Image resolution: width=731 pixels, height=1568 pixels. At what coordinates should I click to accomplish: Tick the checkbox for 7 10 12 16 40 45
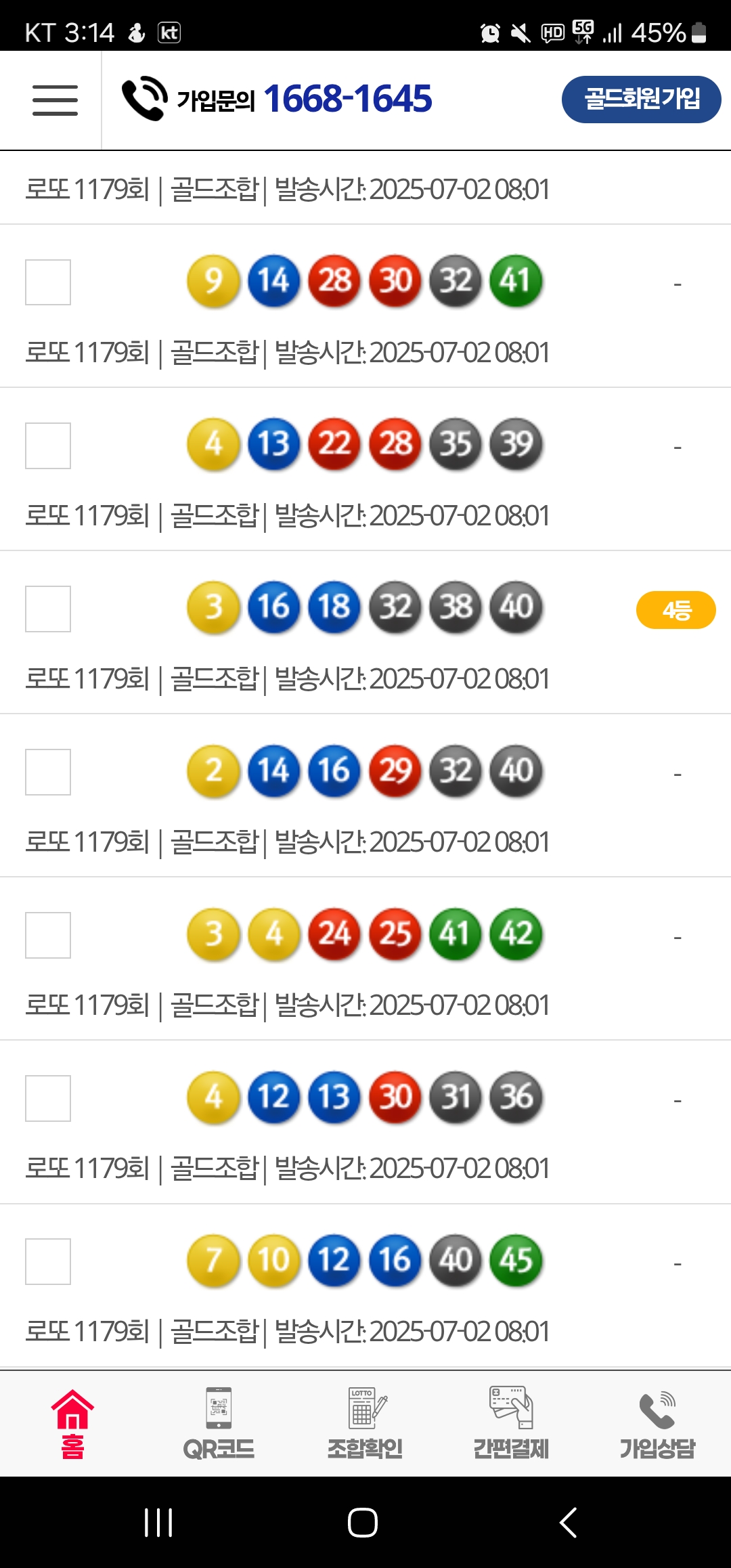pyautogui.click(x=48, y=1261)
